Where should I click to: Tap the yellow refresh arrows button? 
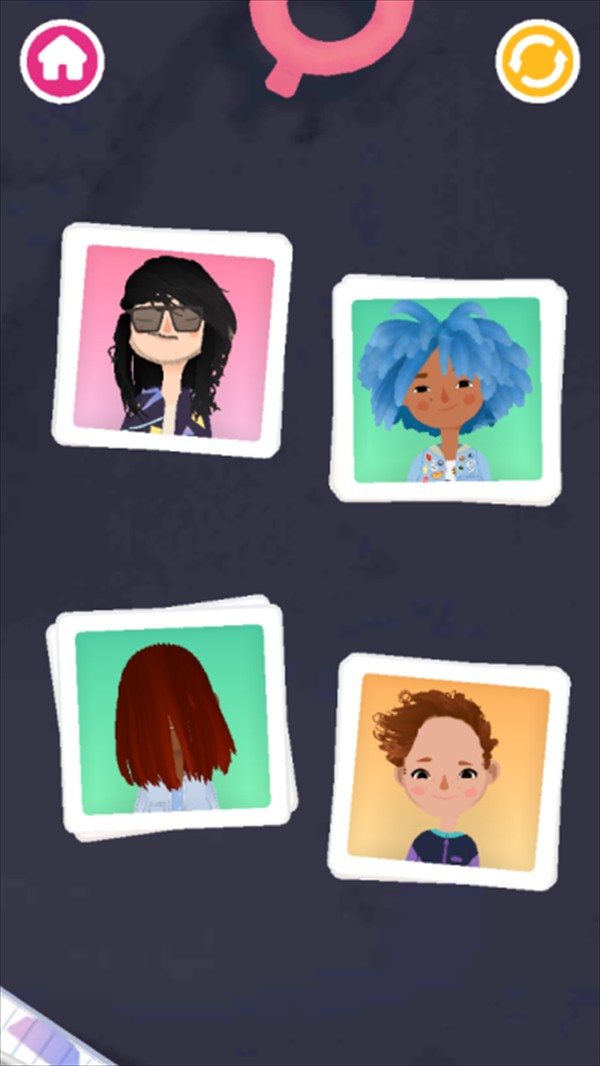click(537, 61)
